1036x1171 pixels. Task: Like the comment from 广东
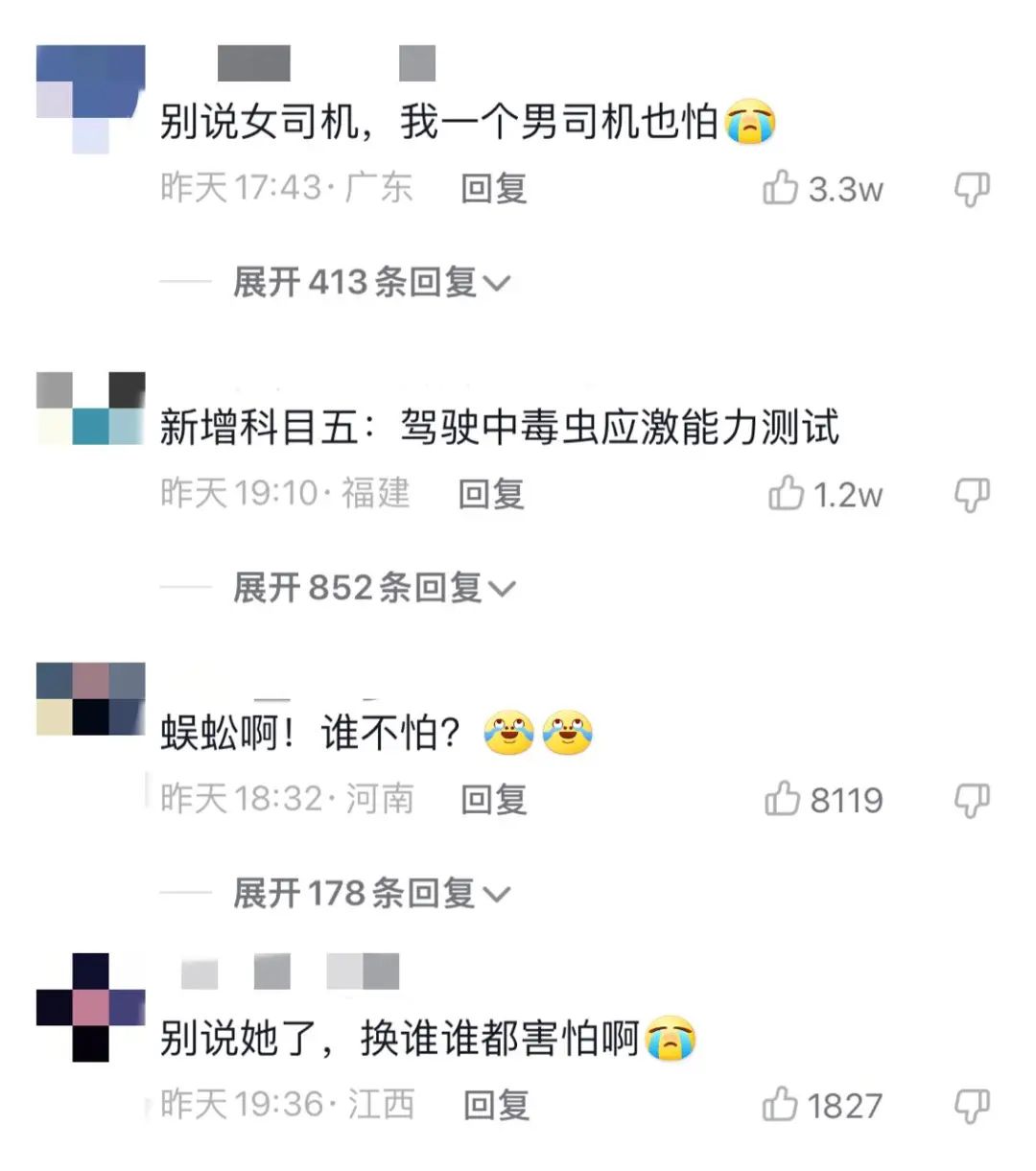coord(781,188)
